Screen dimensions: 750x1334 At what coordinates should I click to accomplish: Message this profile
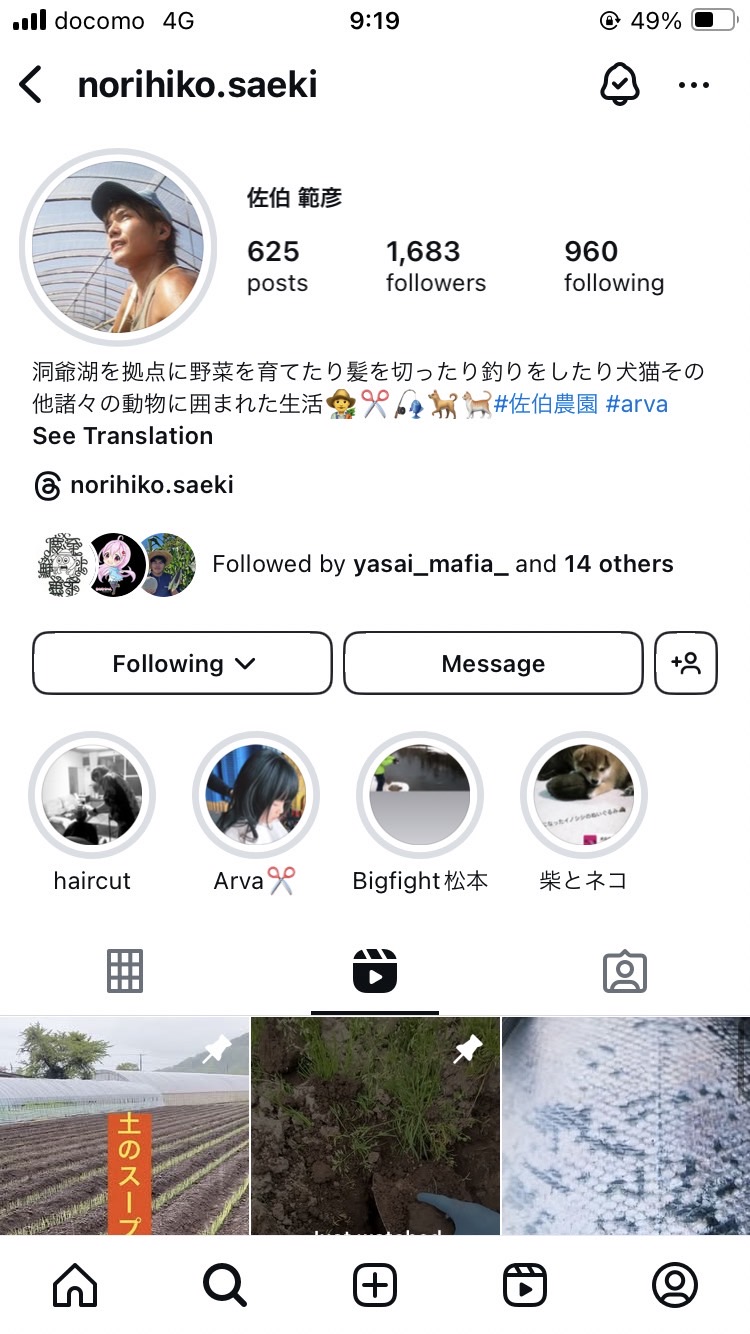(x=493, y=663)
